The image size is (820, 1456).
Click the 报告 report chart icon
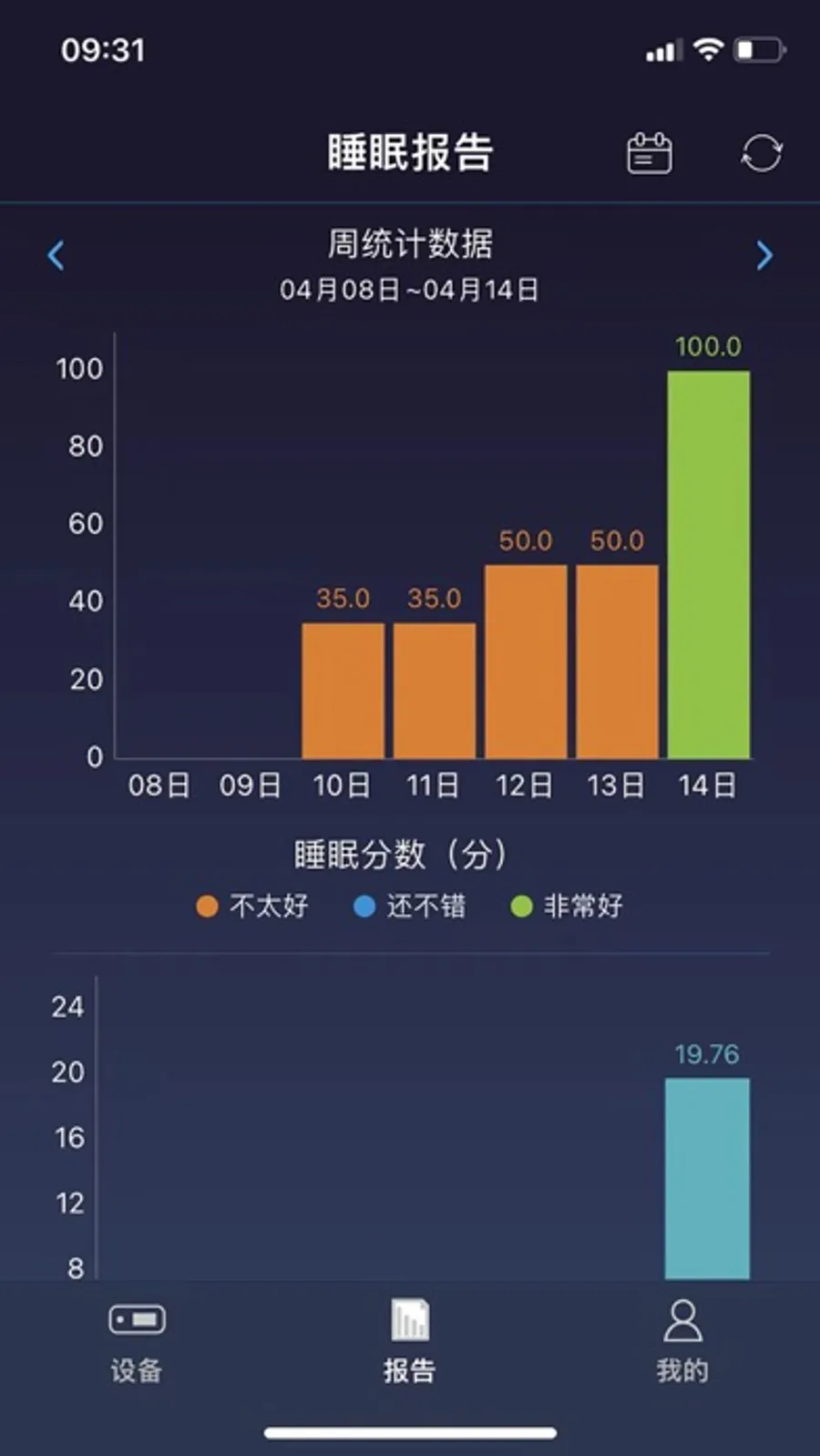point(409,1318)
